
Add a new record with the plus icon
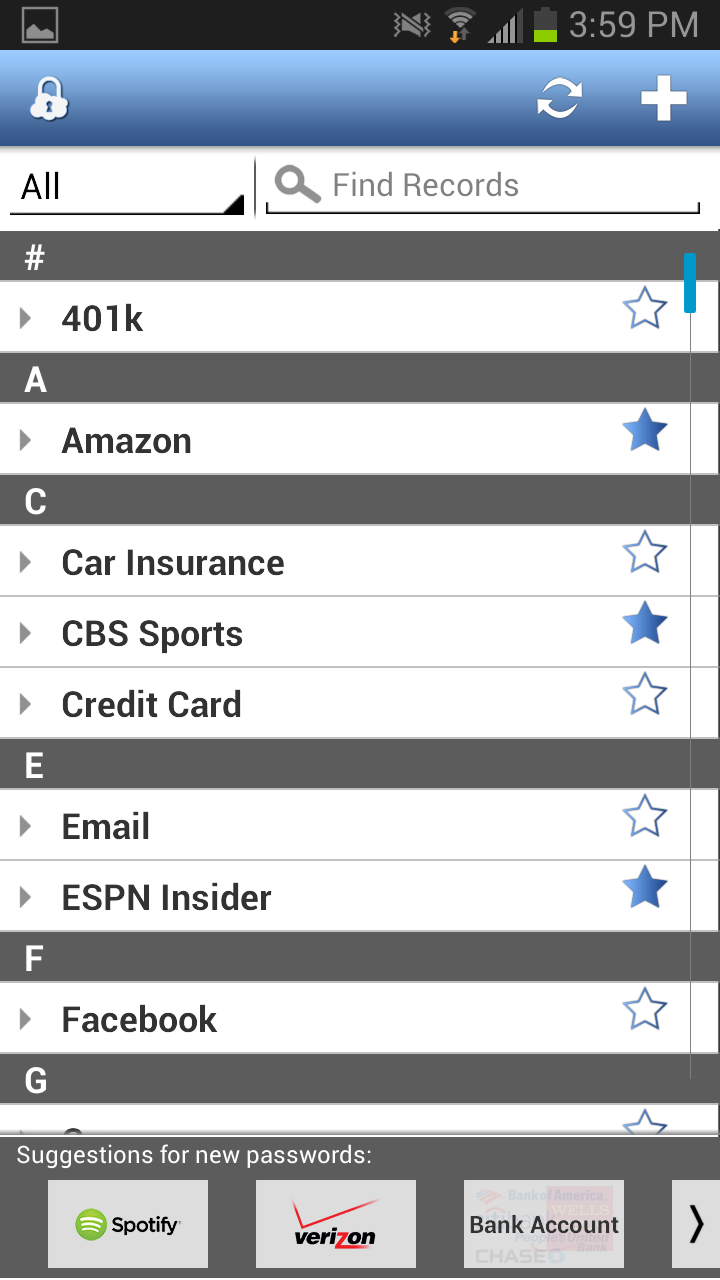[x=664, y=99]
